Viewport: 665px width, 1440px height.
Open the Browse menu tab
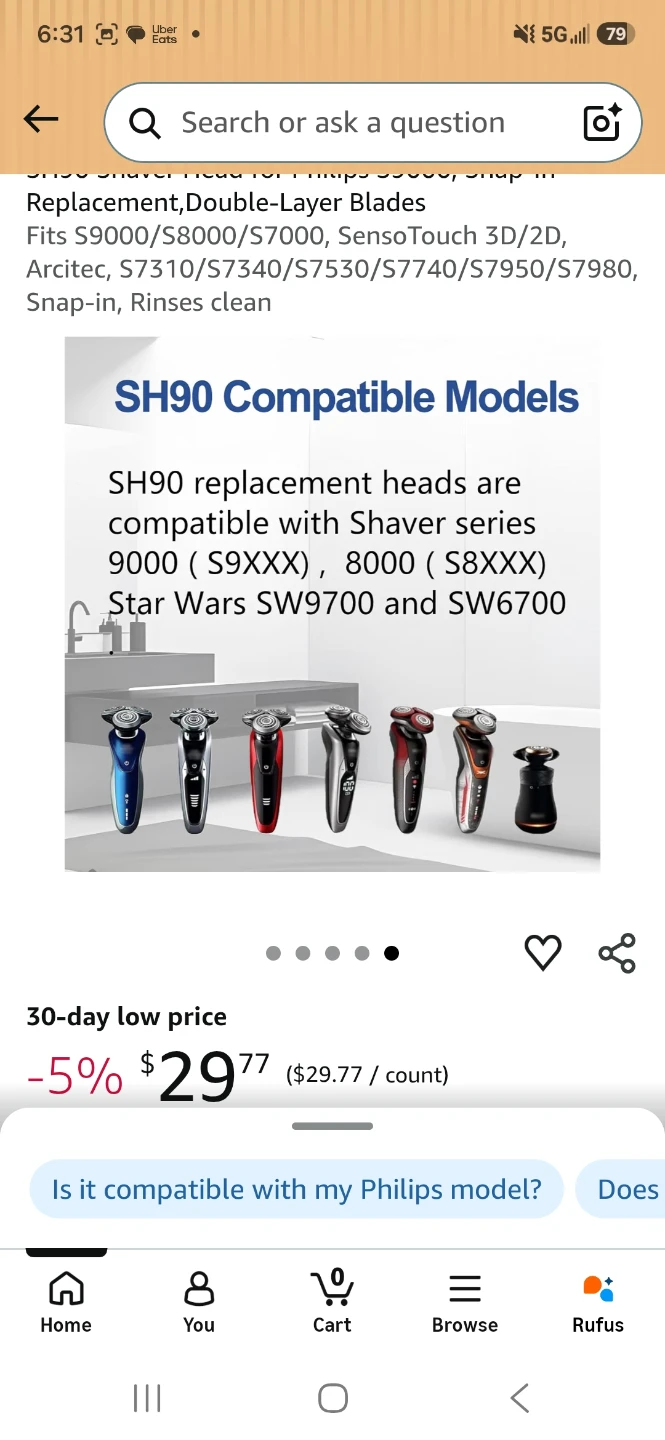465,1303
